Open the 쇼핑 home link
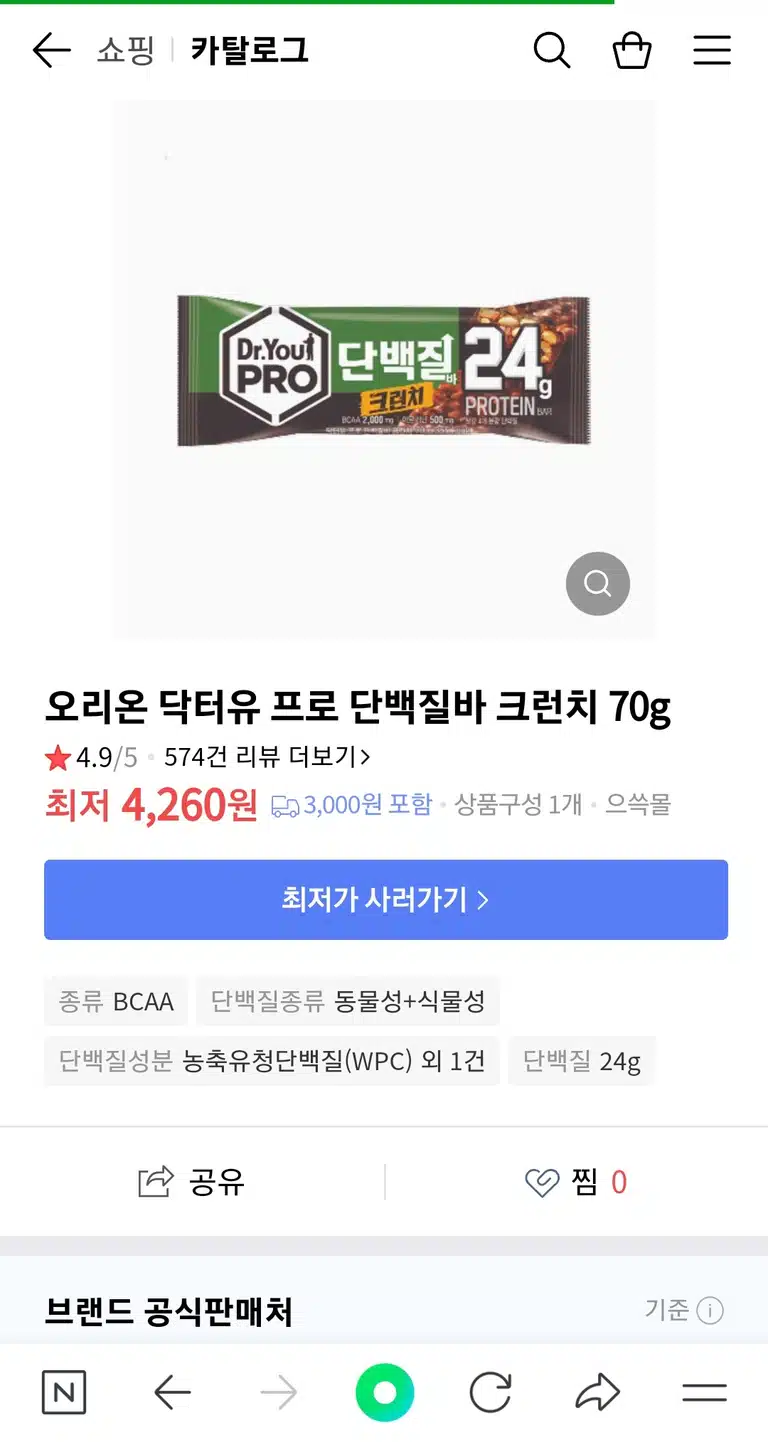Screen dimensions: 768x1442 coord(126,50)
